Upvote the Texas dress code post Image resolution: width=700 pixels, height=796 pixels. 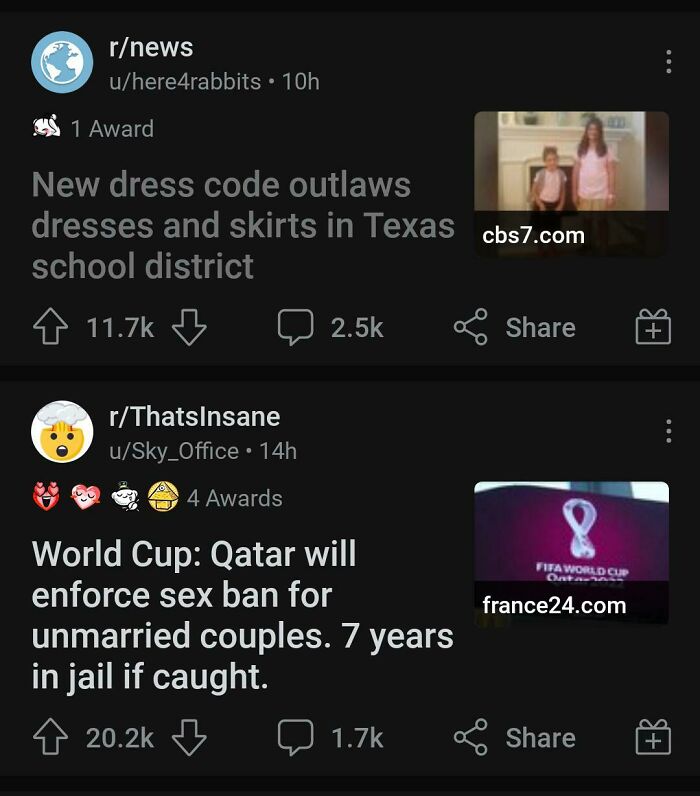click(51, 328)
